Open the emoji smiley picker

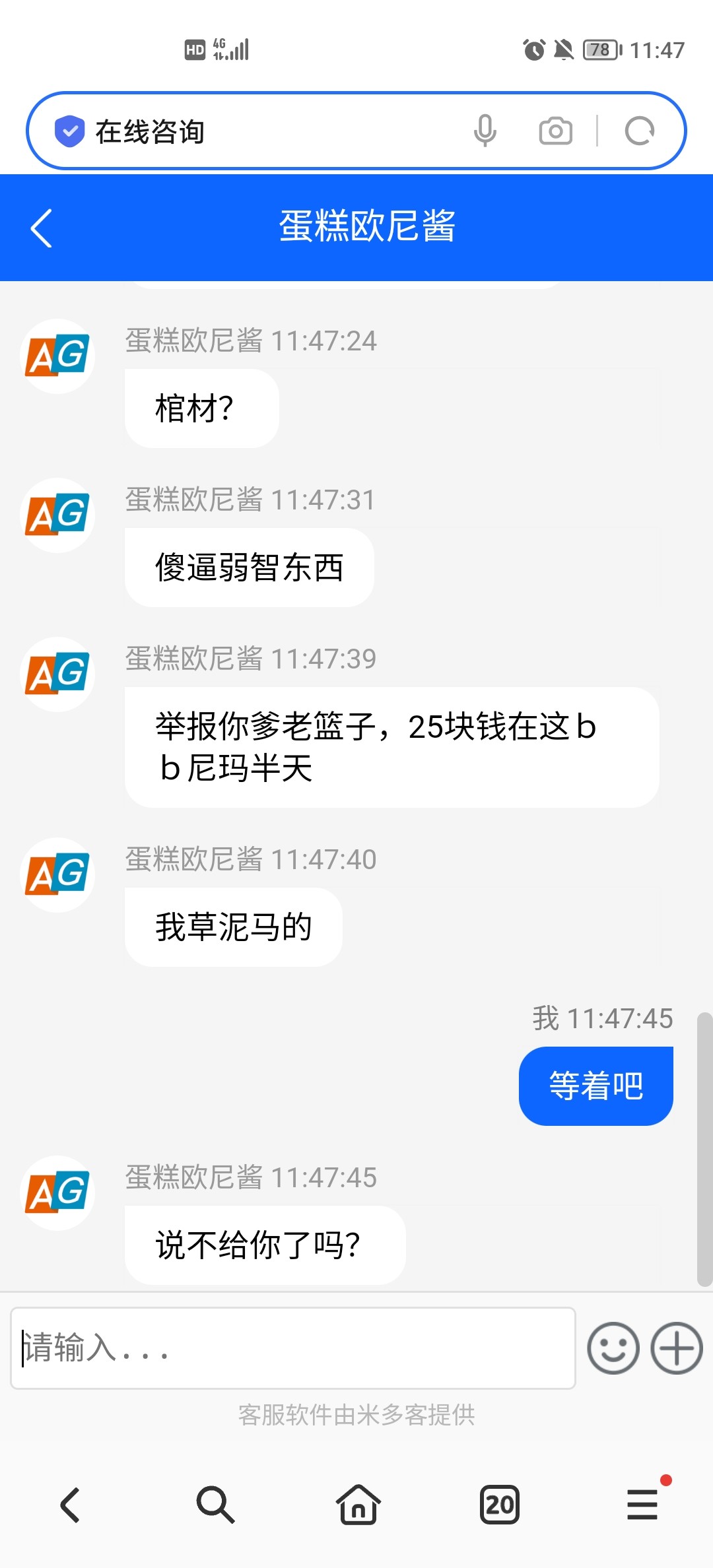[613, 1348]
